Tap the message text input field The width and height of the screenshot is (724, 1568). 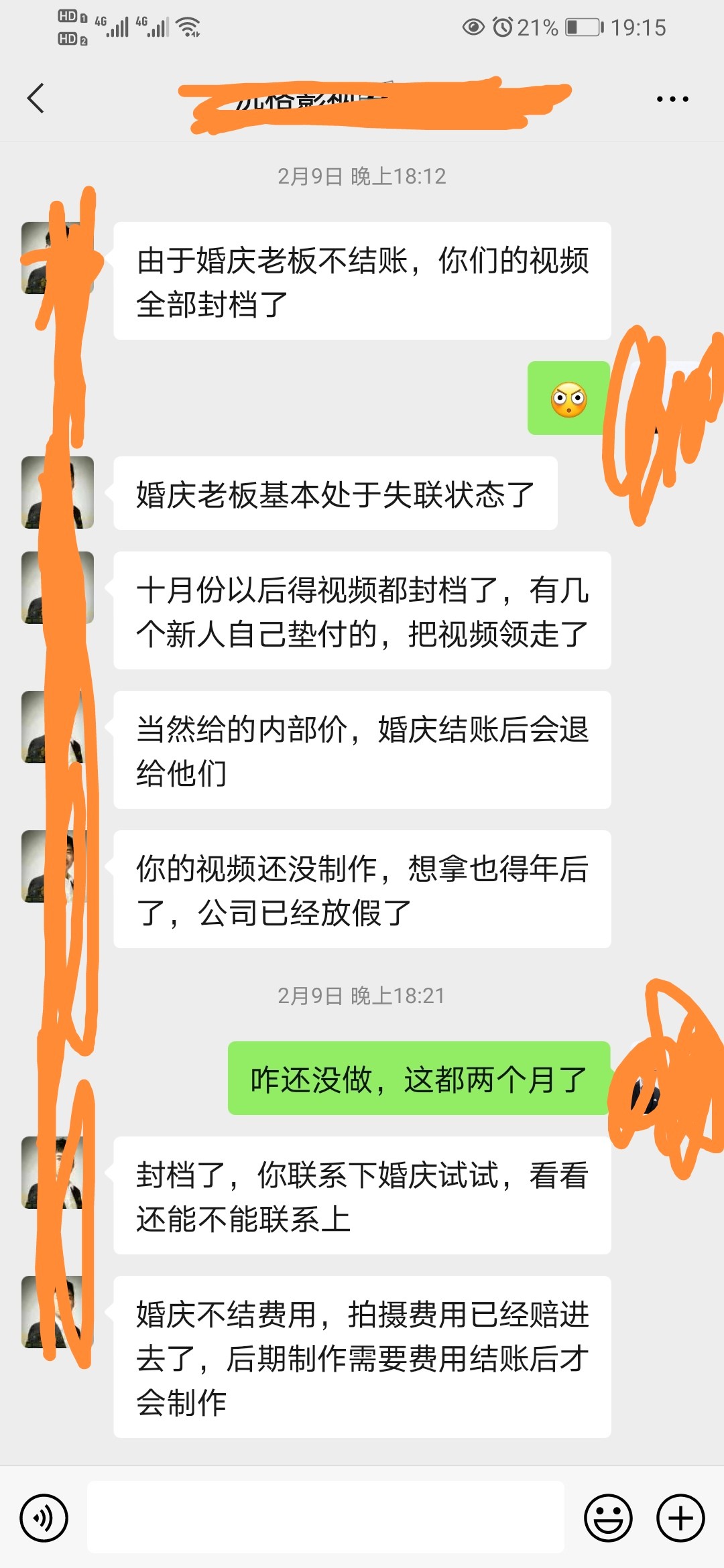[326, 1517]
